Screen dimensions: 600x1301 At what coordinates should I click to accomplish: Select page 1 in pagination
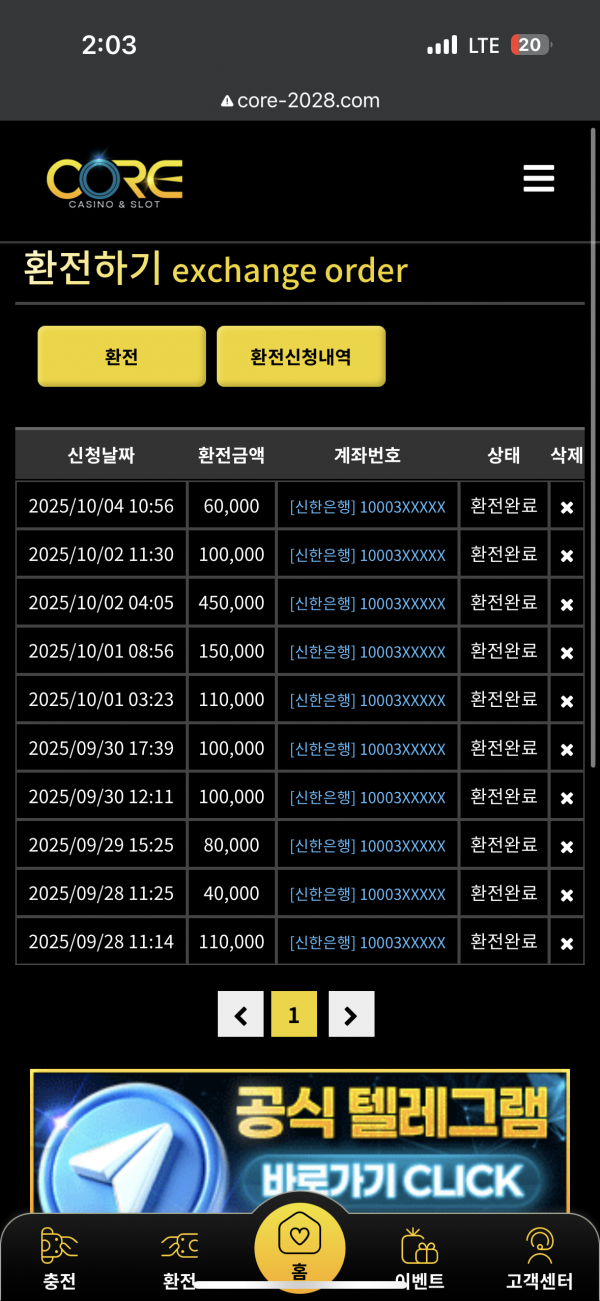click(x=294, y=1015)
